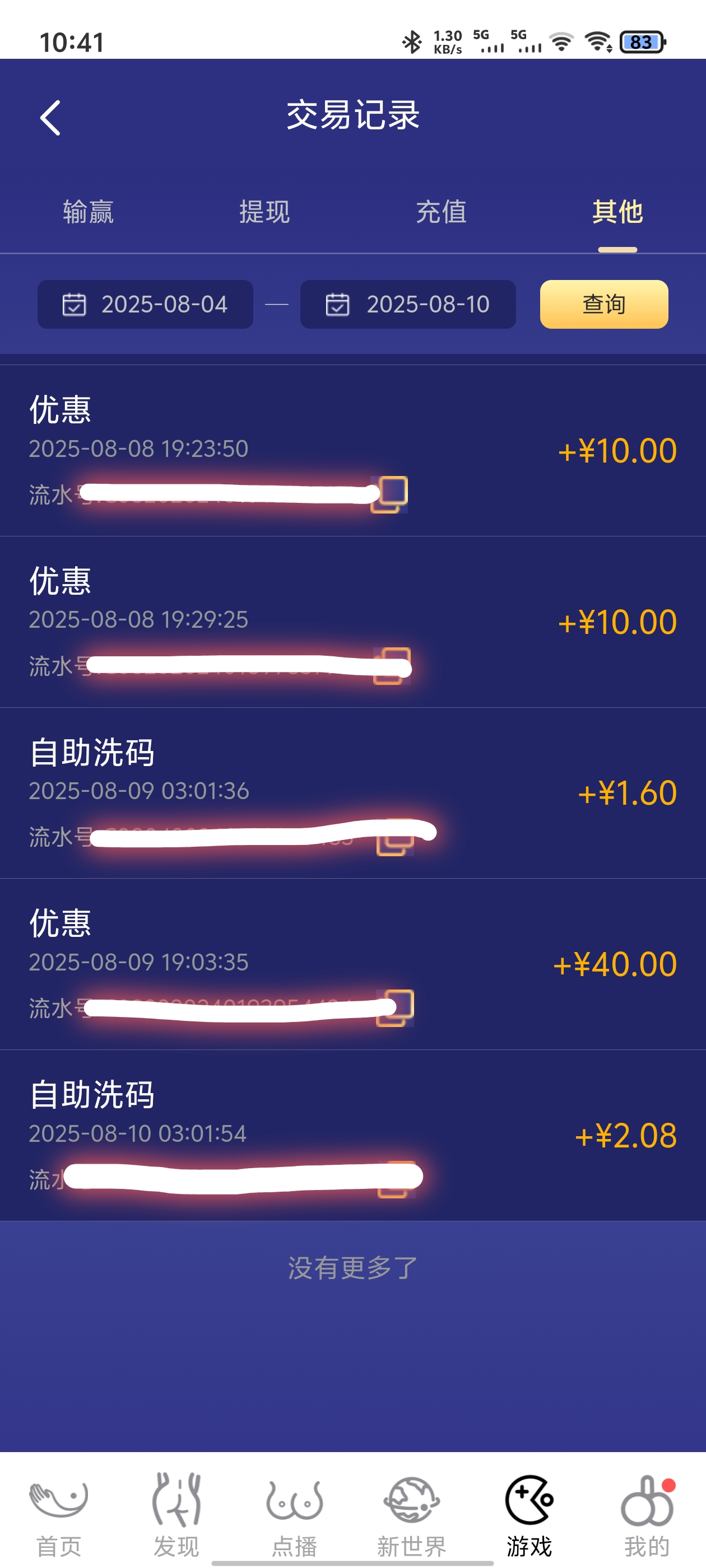Switch to the 输赢 tab
Screen dimensions: 706x1568
[x=89, y=212]
